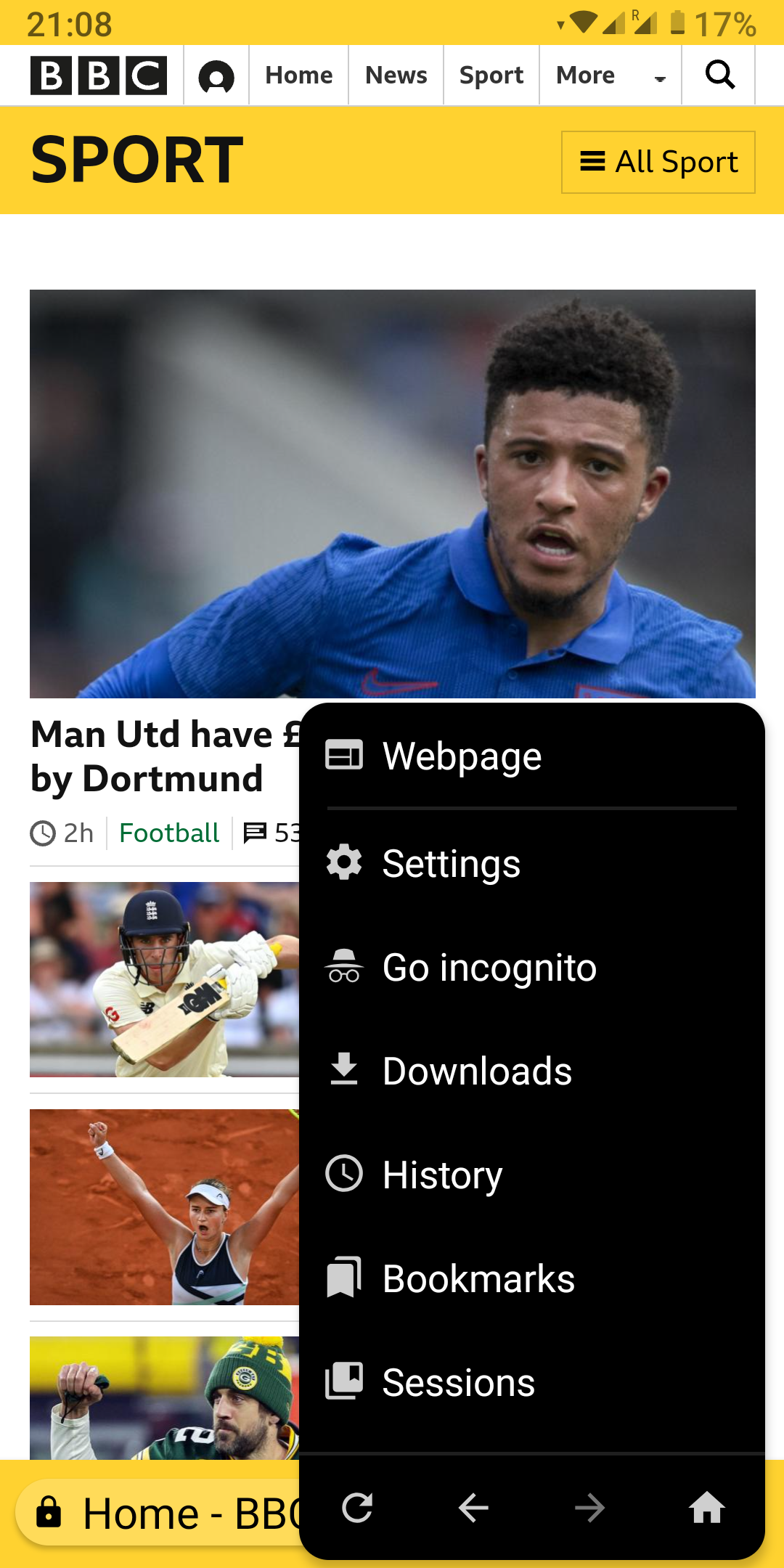Open Sessions

tap(457, 1383)
